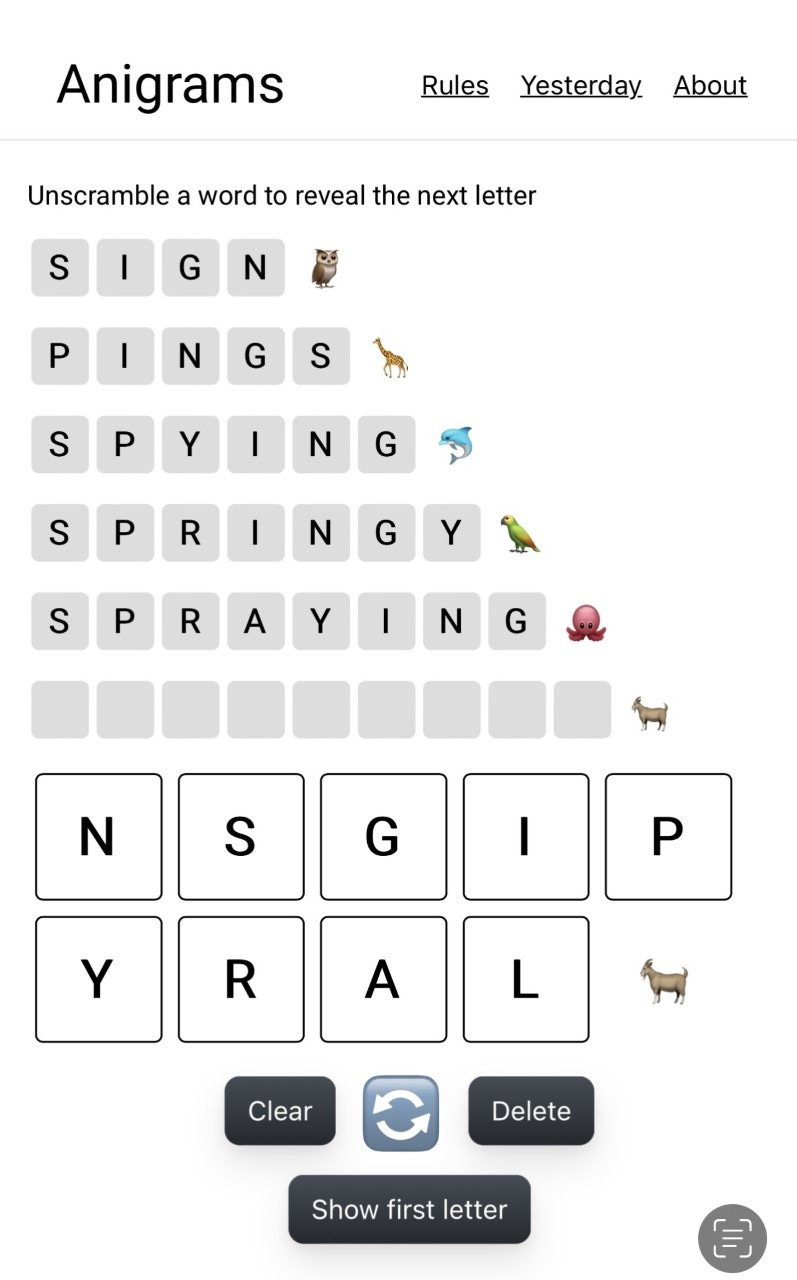797x1280 pixels.
Task: Shuffle the letter tiles
Action: click(x=401, y=1113)
